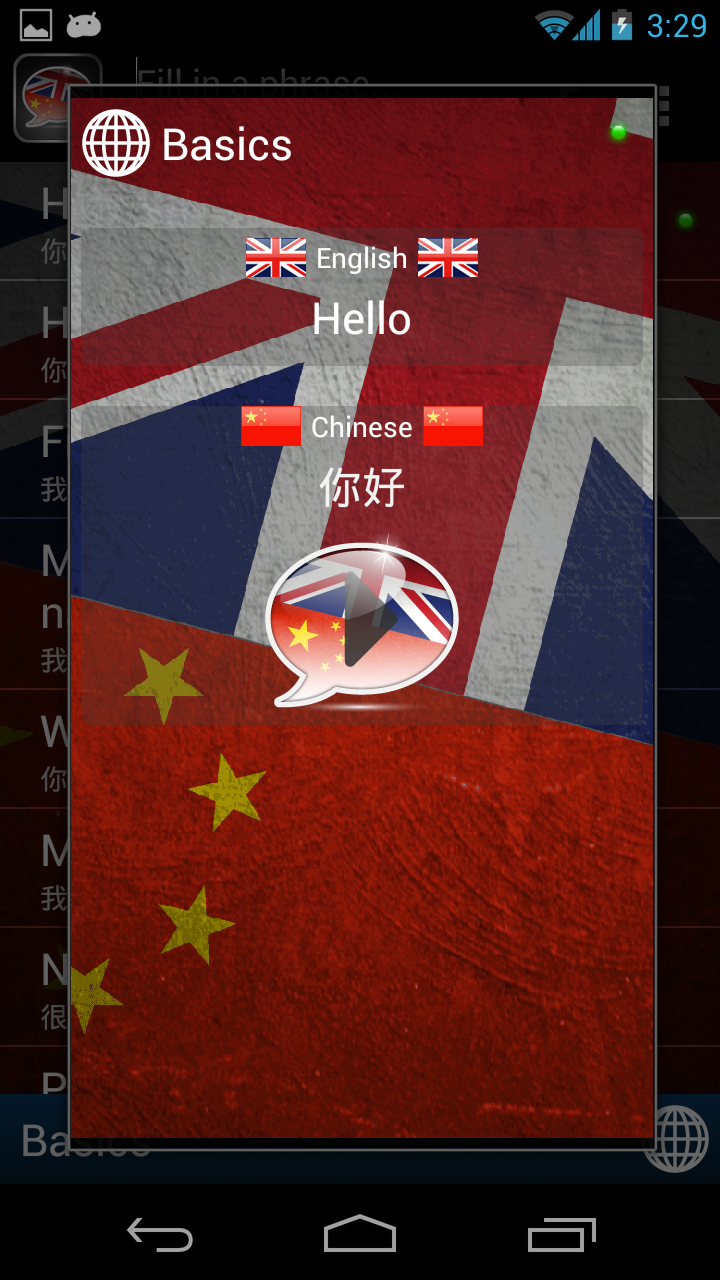Viewport: 720px width, 1280px height.
Task: Tap the Android mascot notification icon
Action: tap(84, 25)
